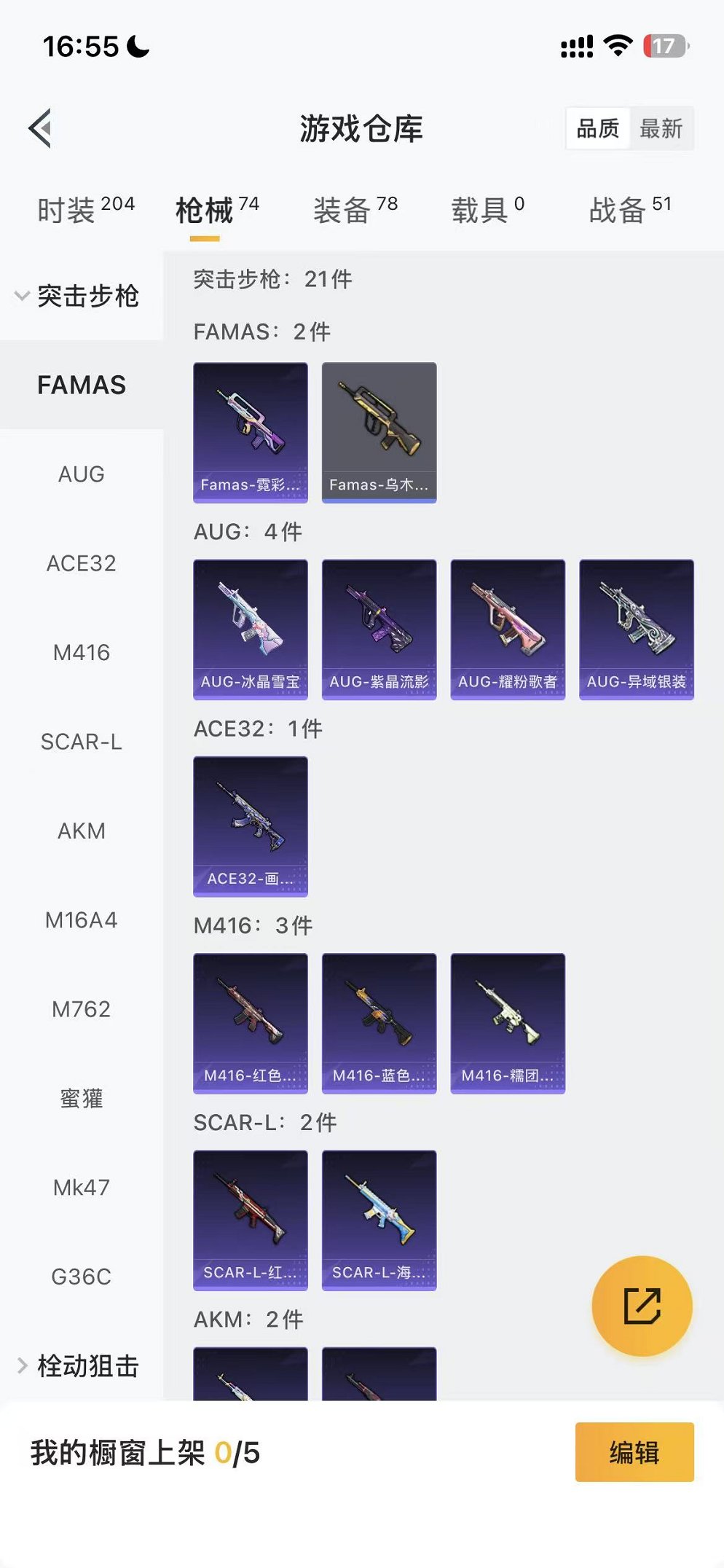
Task: Open the Famas-乌木 skin tile
Action: pos(379,433)
